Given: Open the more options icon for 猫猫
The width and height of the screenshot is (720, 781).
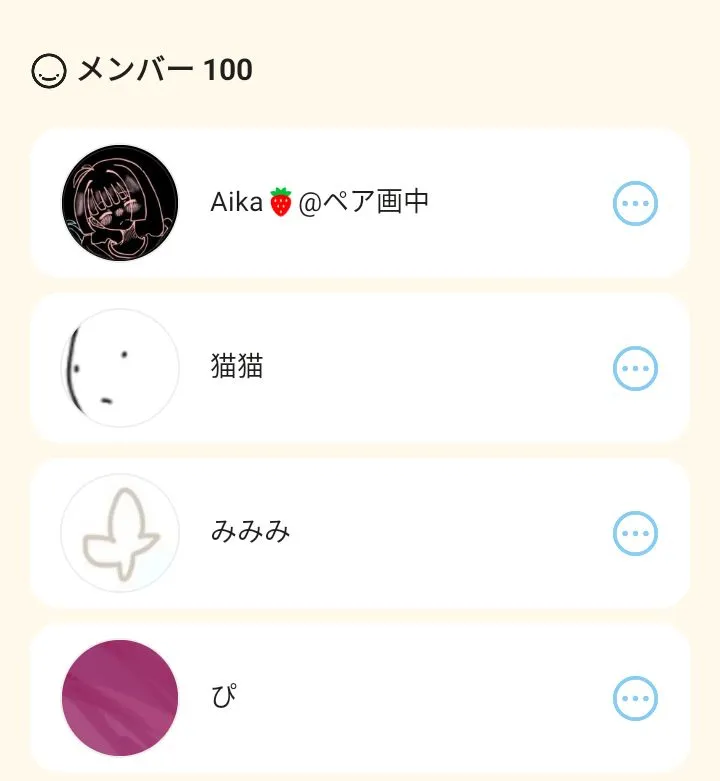Looking at the screenshot, I should 635,368.
